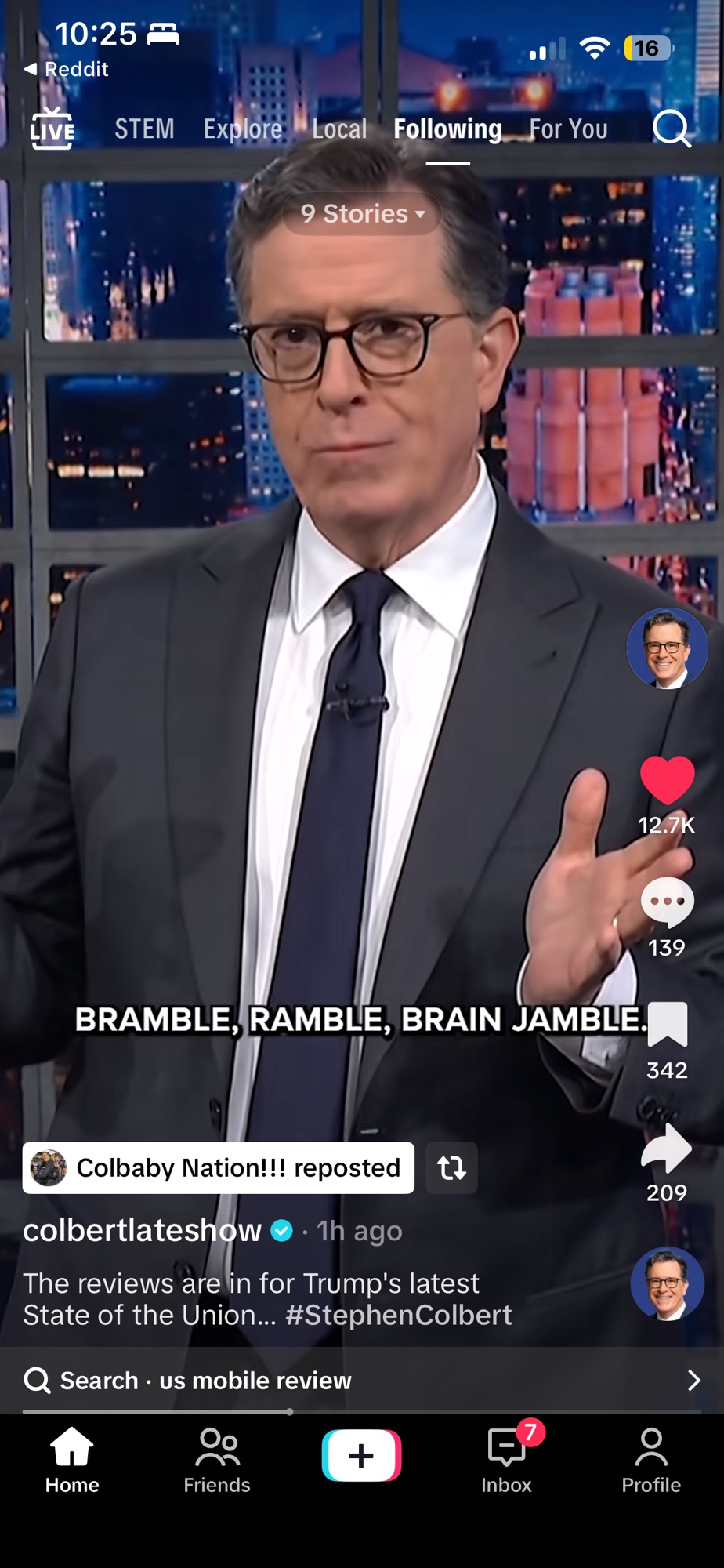Open the colbertlateshow username link
Screen dimensions: 724x1568
pyautogui.click(x=142, y=1231)
